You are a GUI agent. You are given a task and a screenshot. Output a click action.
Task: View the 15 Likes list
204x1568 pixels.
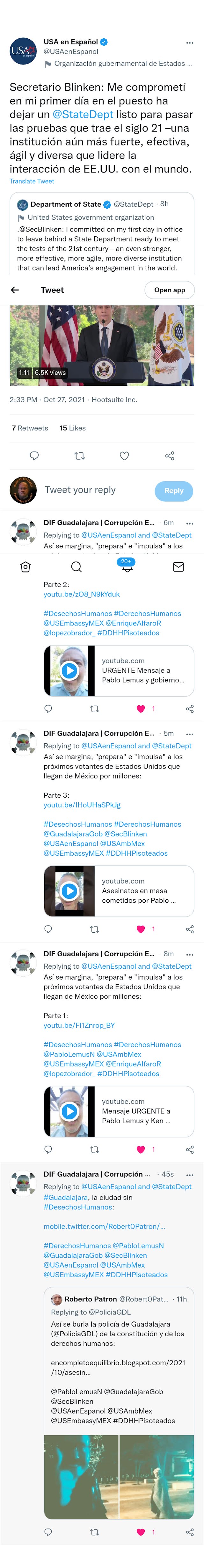[72, 428]
